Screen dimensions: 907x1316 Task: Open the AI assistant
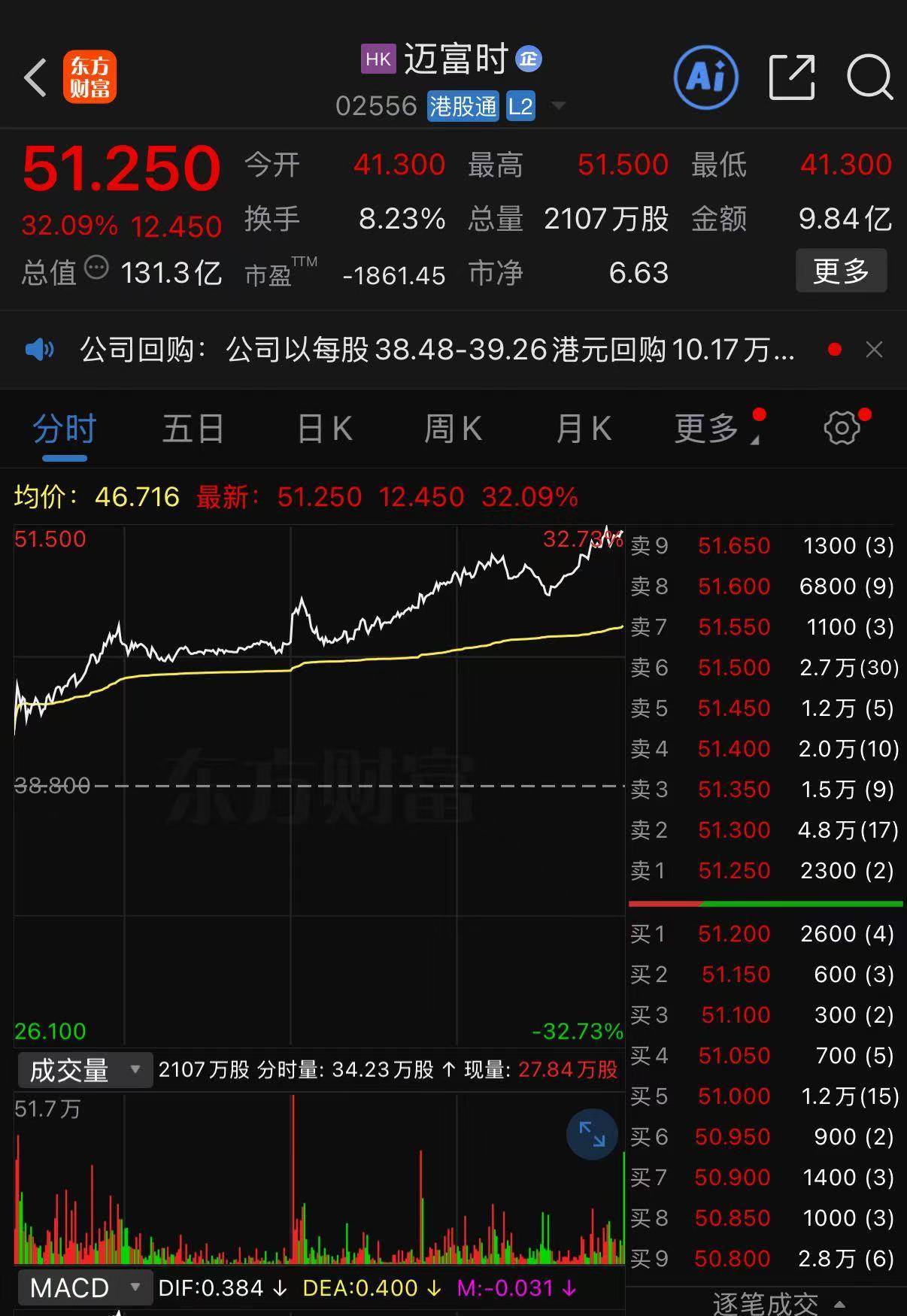point(705,77)
